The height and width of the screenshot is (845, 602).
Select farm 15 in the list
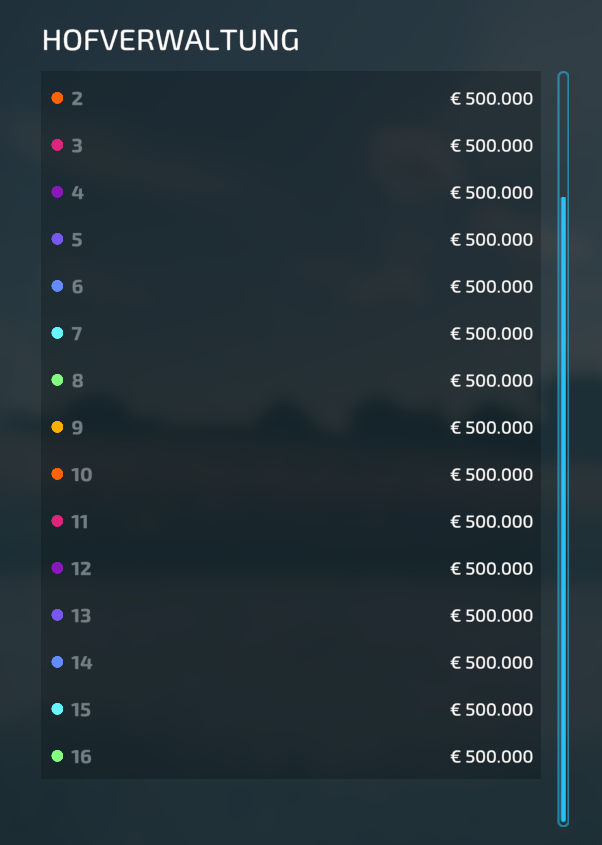291,709
